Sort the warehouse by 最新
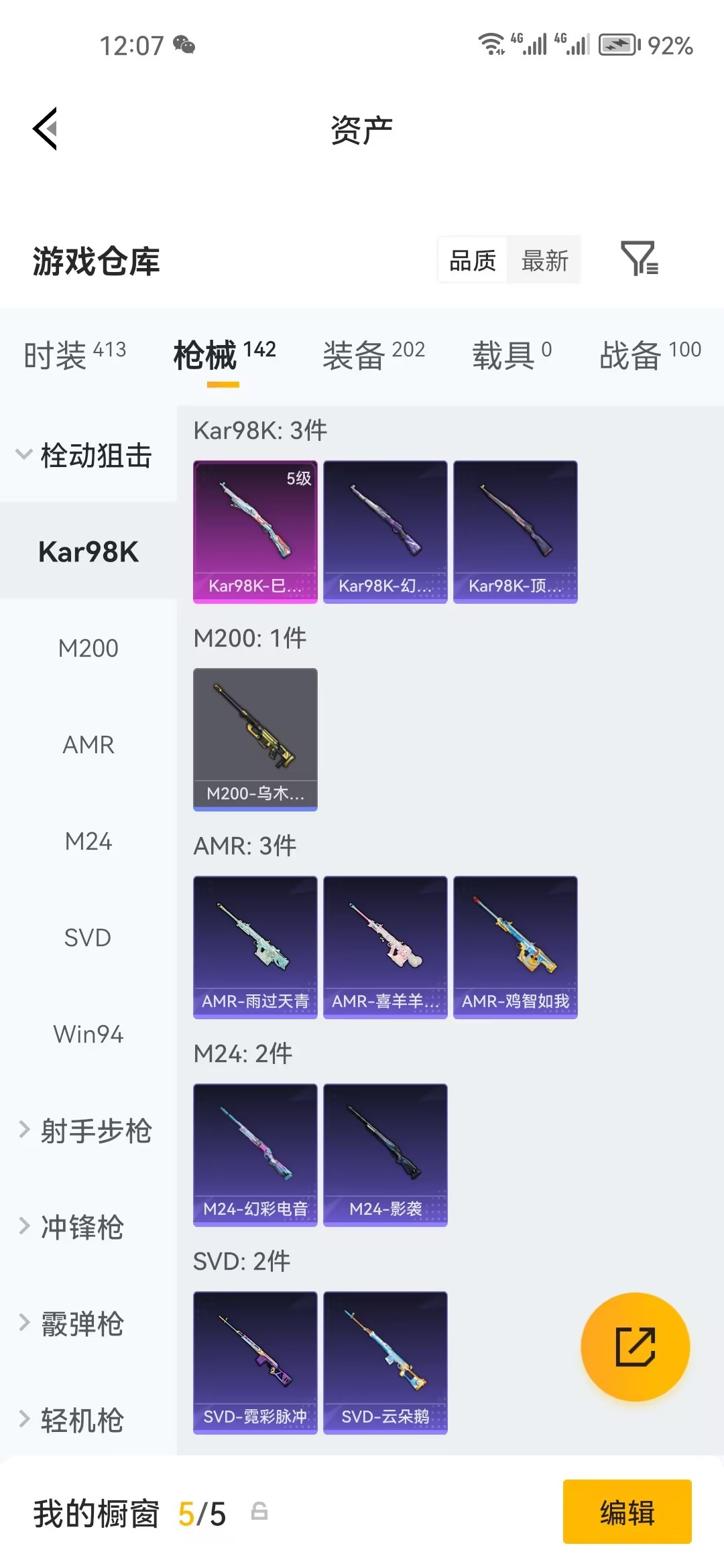Screen dimensions: 724x1568 (544, 260)
